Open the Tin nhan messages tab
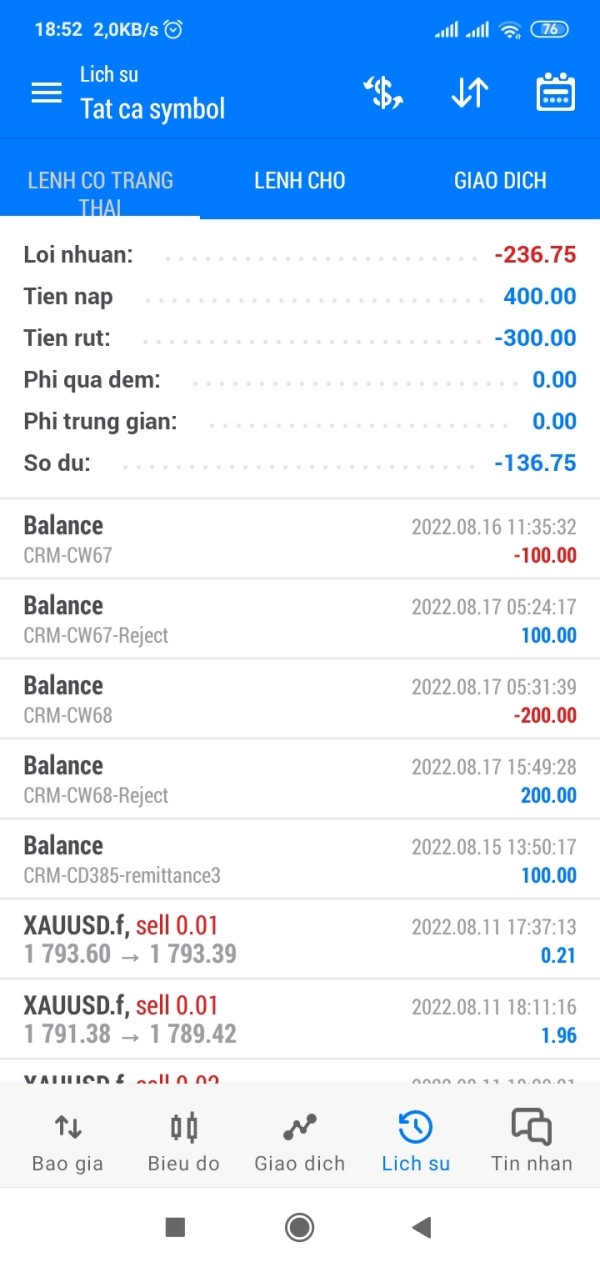Viewport: 600px width, 1267px height. pos(532,1142)
